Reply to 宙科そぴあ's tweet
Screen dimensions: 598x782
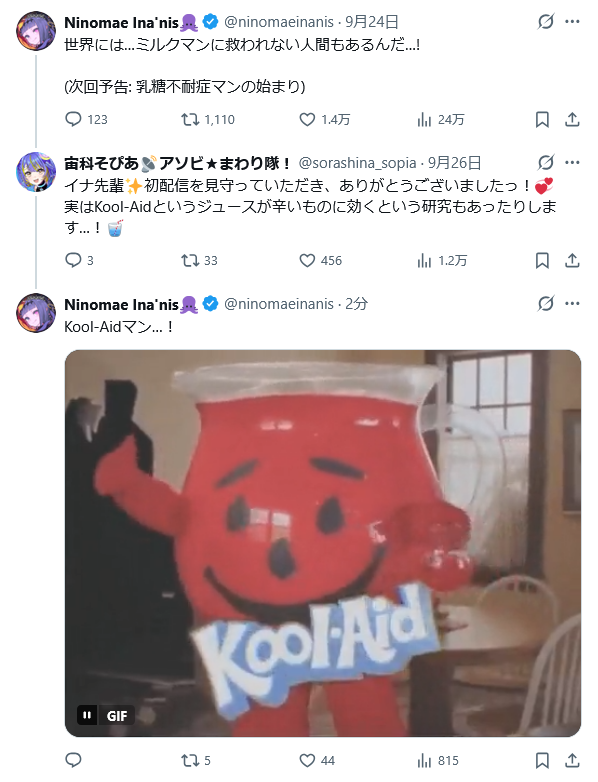73,260
